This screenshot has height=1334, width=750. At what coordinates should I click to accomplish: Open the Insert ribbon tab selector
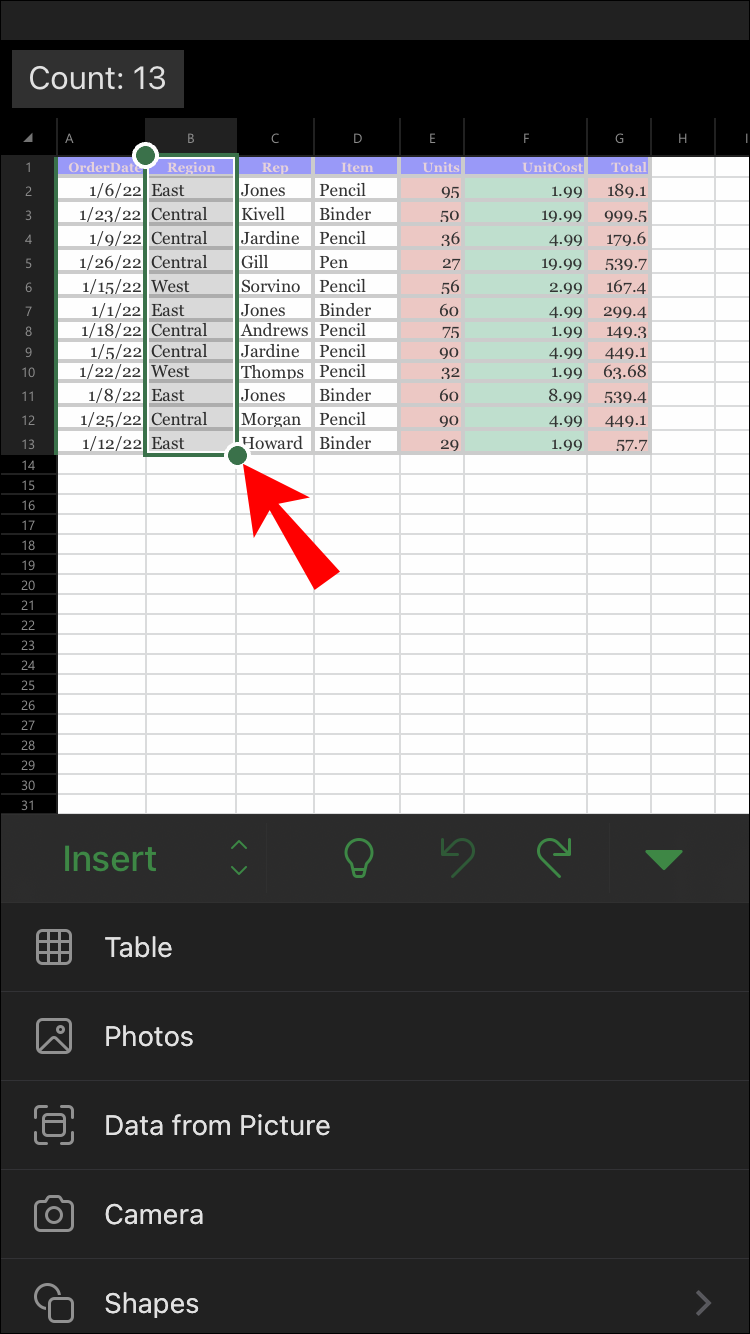(150, 859)
